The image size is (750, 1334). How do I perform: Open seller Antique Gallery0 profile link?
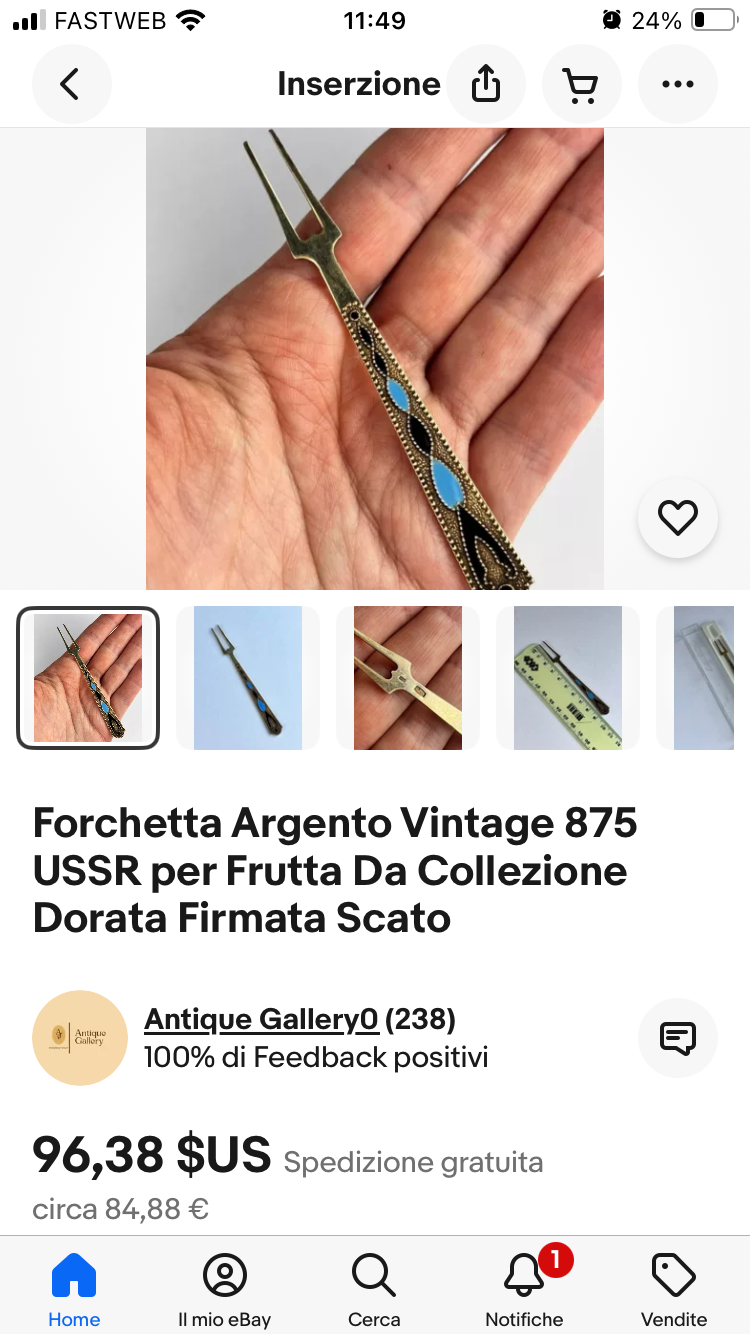pyautogui.click(x=261, y=1019)
